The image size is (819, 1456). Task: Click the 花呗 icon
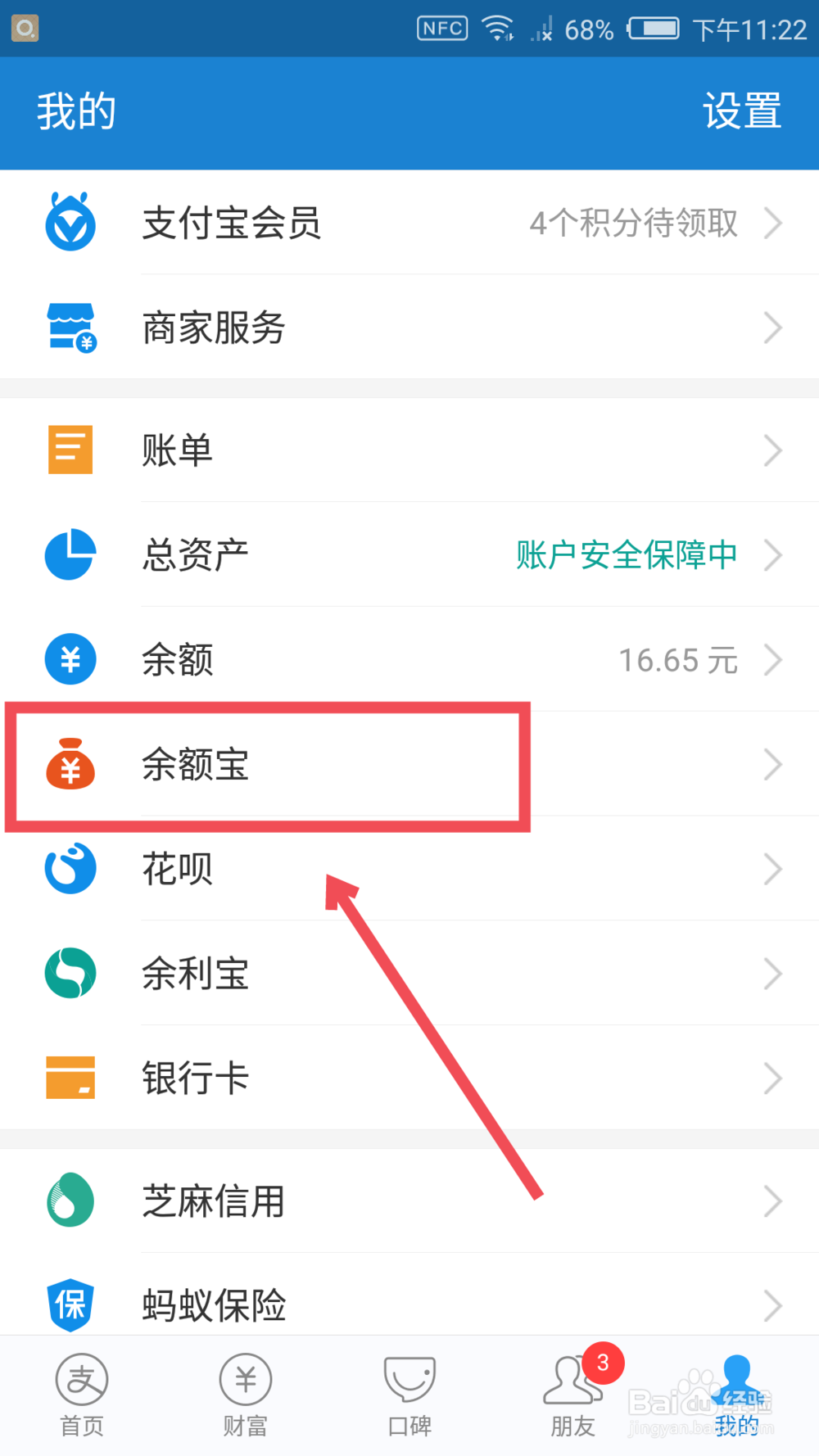(x=70, y=869)
